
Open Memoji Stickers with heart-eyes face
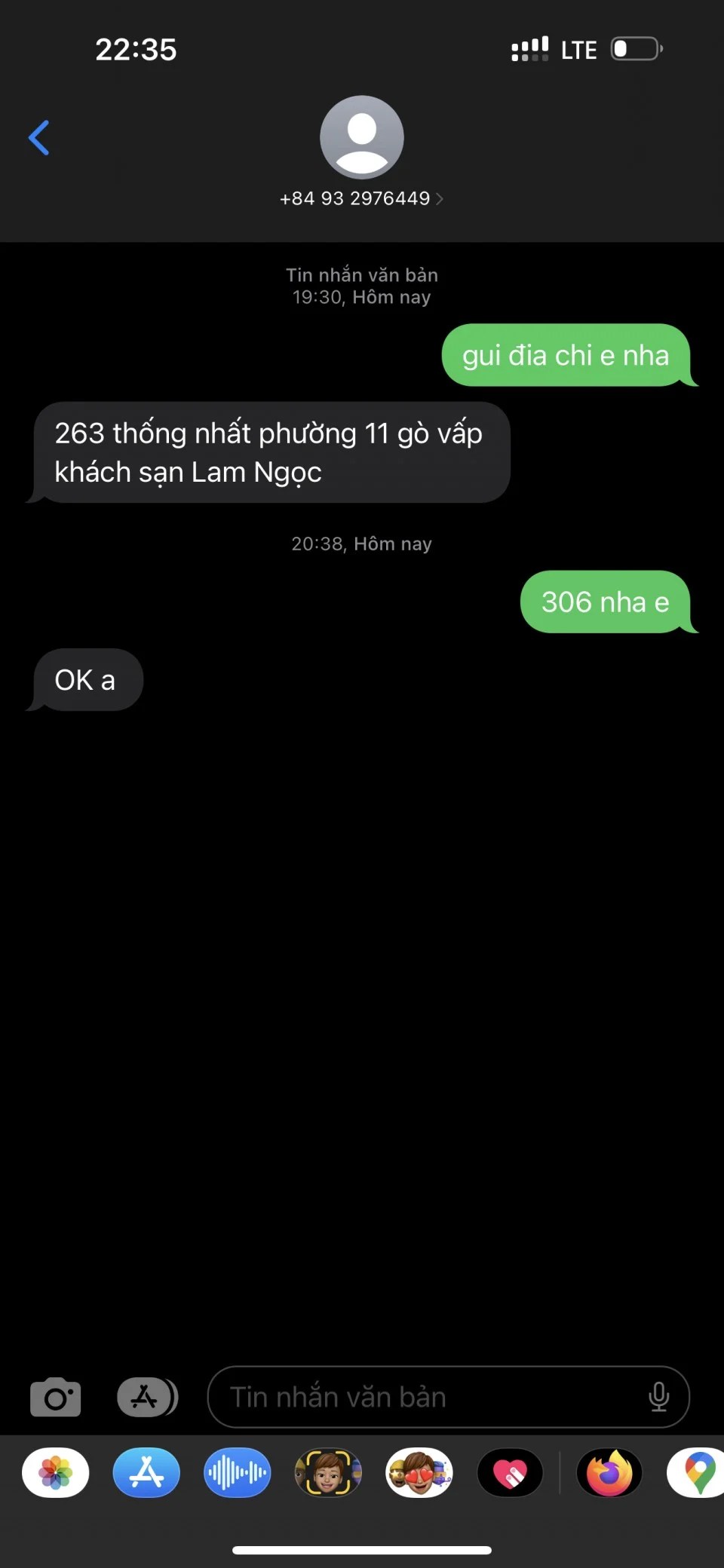419,1472
